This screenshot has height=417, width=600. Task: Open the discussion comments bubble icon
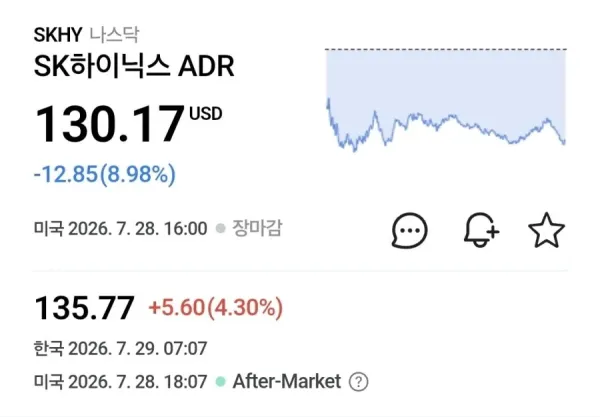coord(409,230)
